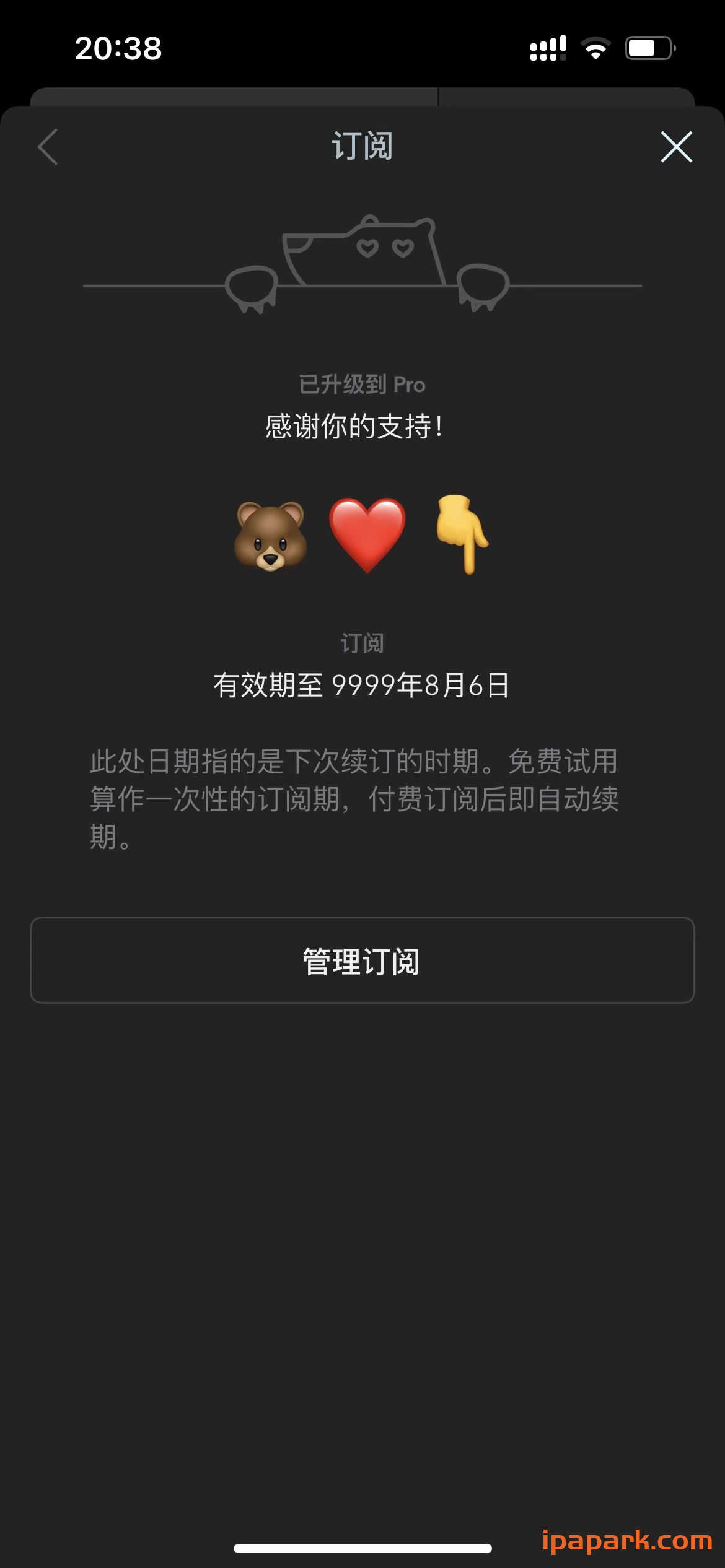Tap the expiry date 有效期至 9999年8月6日

click(x=362, y=684)
